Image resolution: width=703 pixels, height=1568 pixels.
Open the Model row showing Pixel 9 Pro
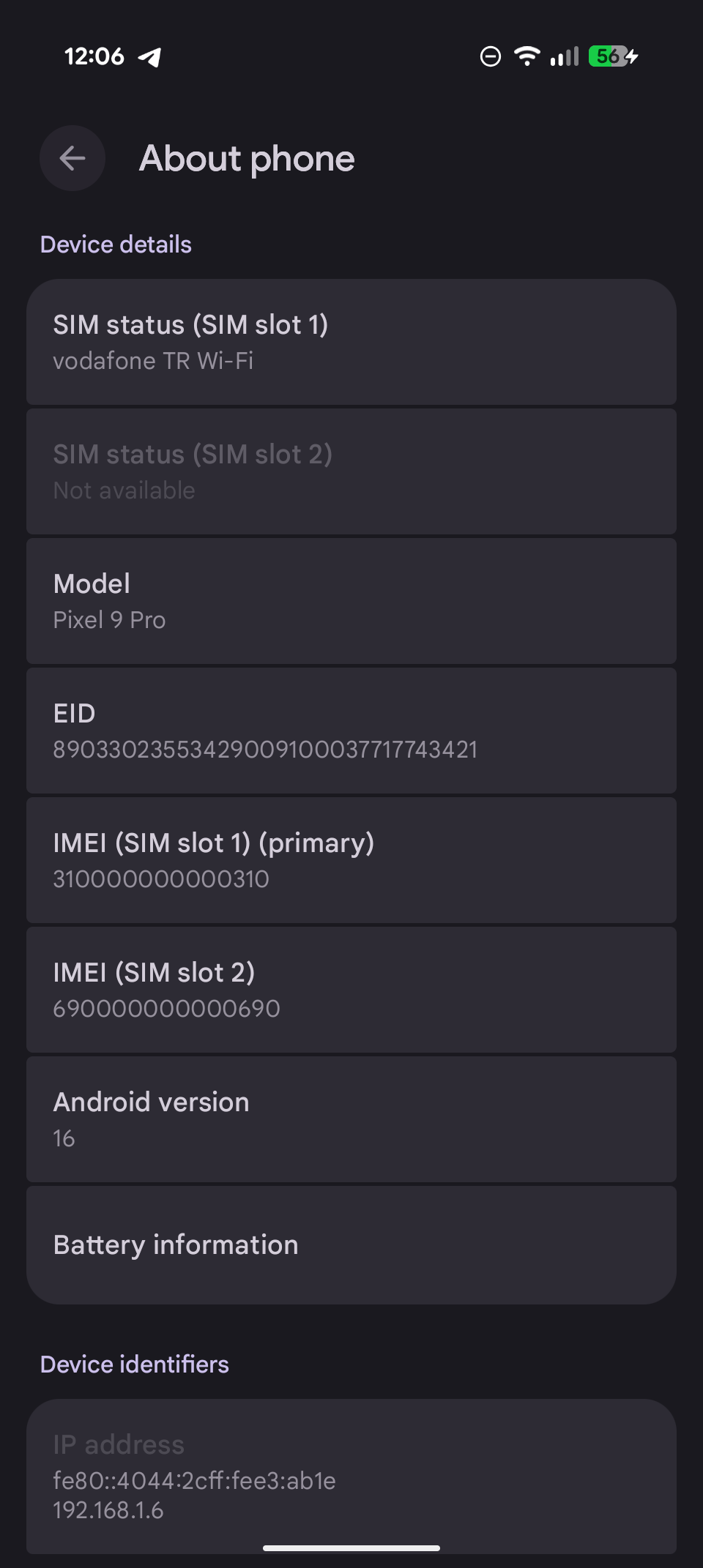pos(351,601)
